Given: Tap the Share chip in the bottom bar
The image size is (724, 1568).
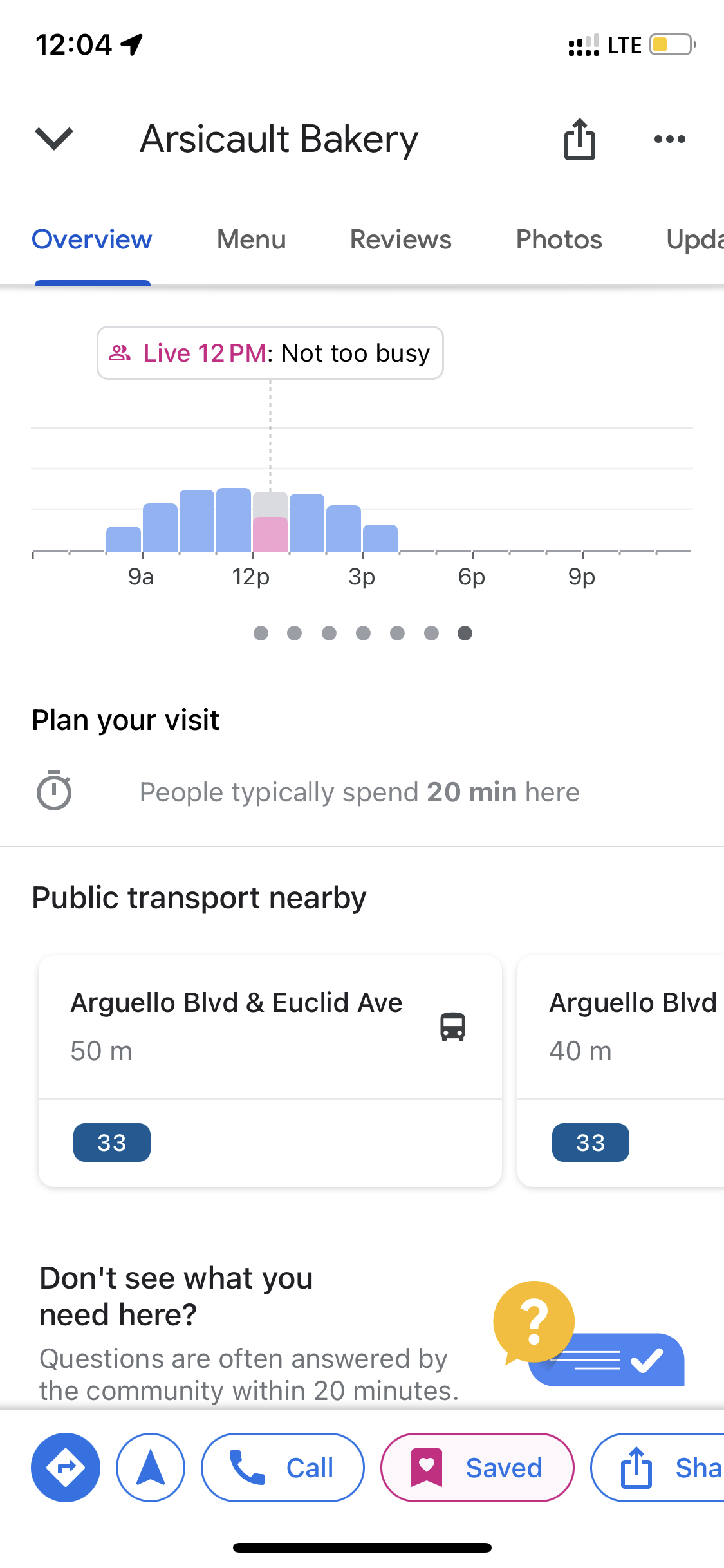Looking at the screenshot, I should (x=658, y=1468).
